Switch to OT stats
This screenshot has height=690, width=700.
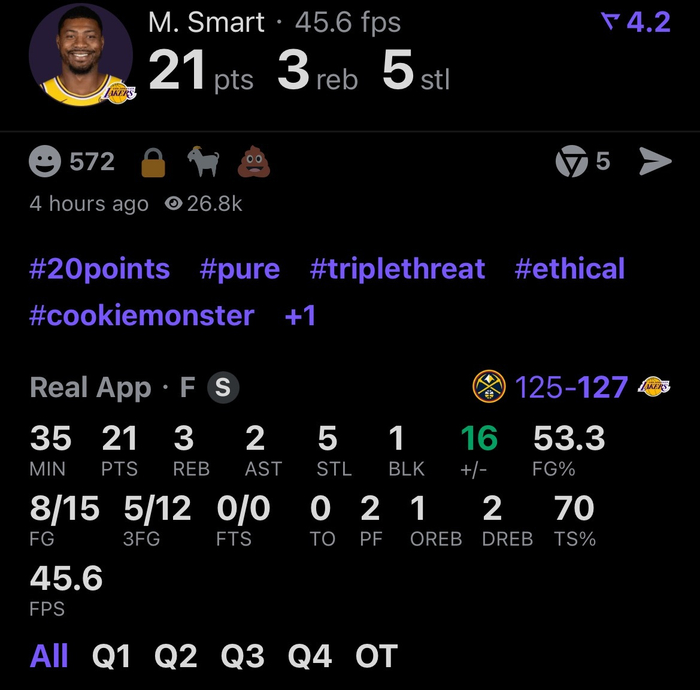click(376, 656)
